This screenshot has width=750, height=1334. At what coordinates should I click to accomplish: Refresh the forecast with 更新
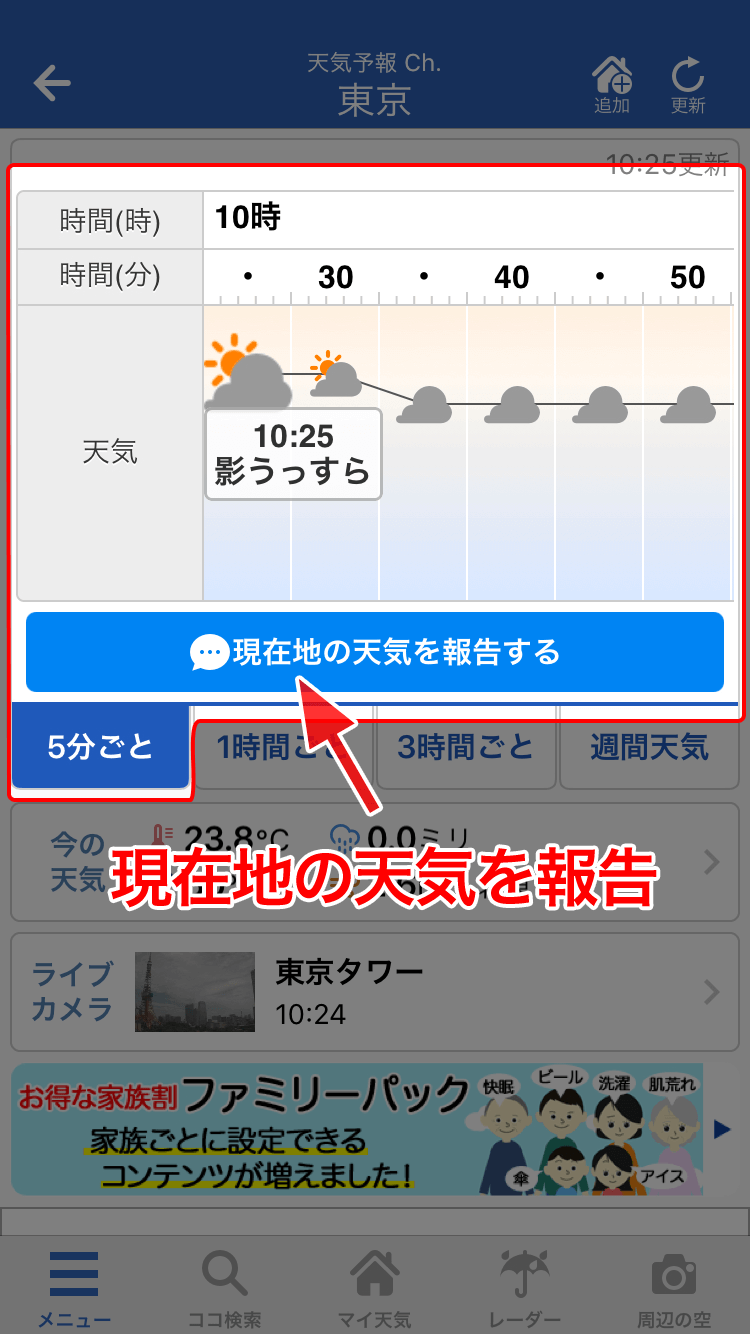pyautogui.click(x=688, y=84)
